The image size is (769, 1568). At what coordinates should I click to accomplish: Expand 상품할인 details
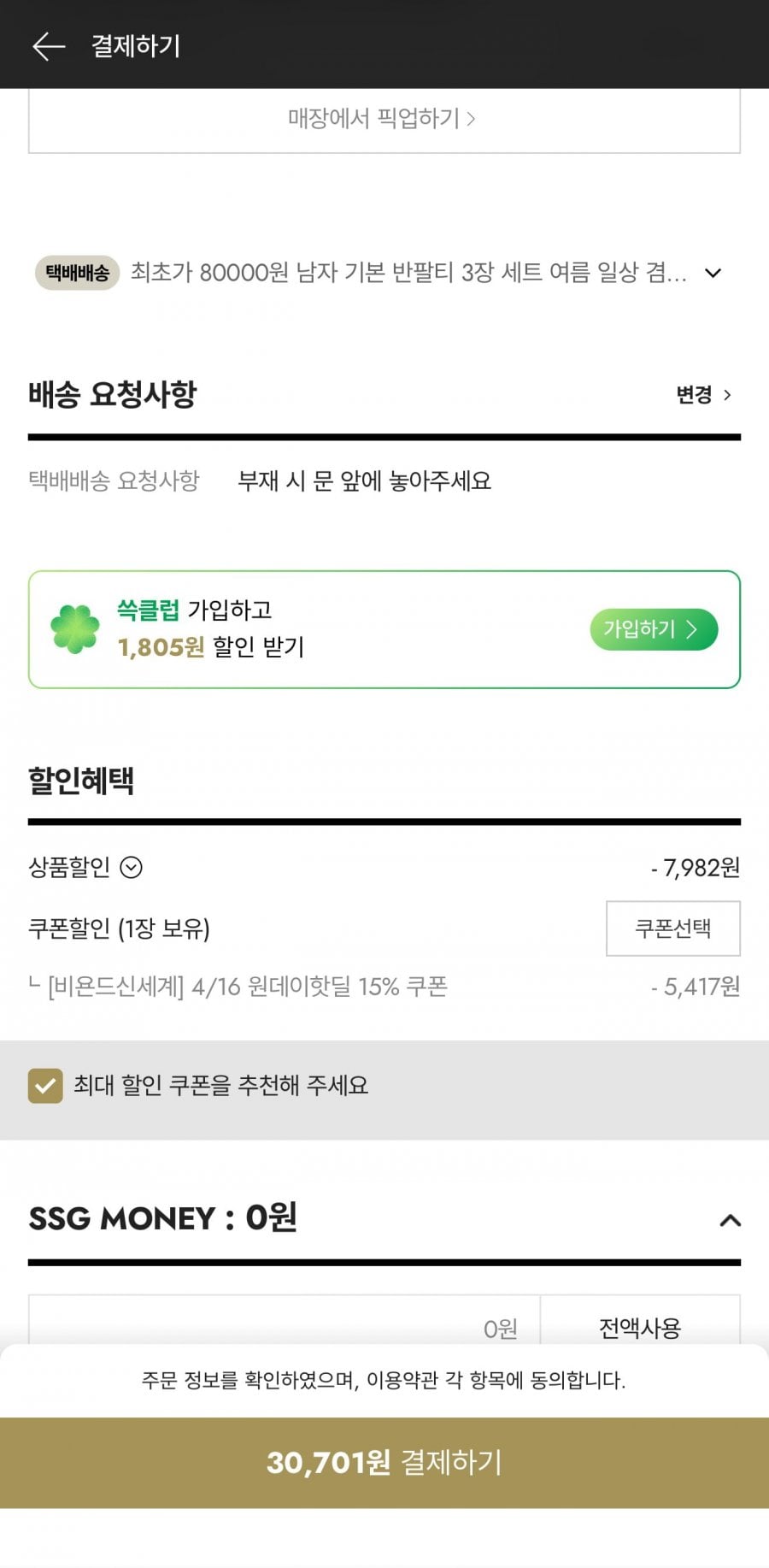[x=131, y=868]
